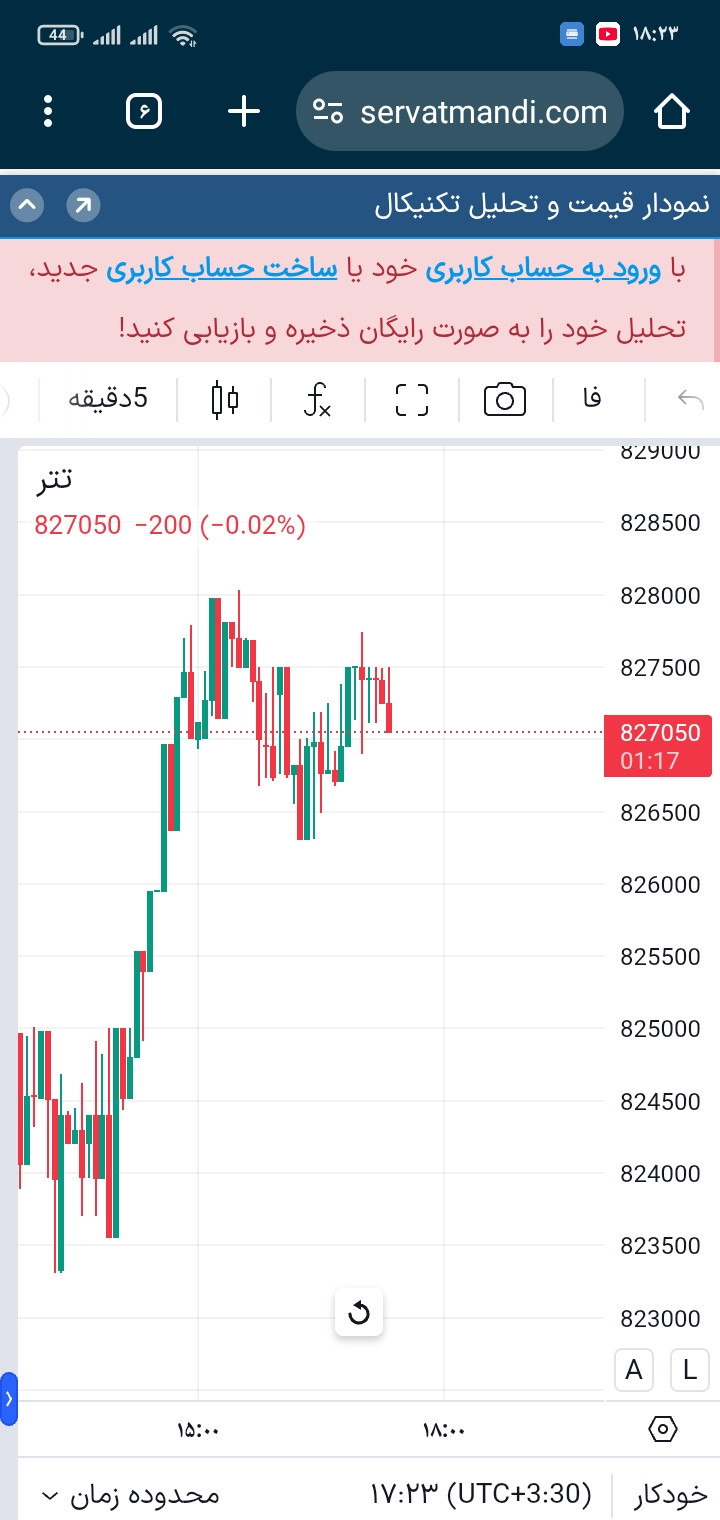Tap the servatmandi.com address bar

460,111
